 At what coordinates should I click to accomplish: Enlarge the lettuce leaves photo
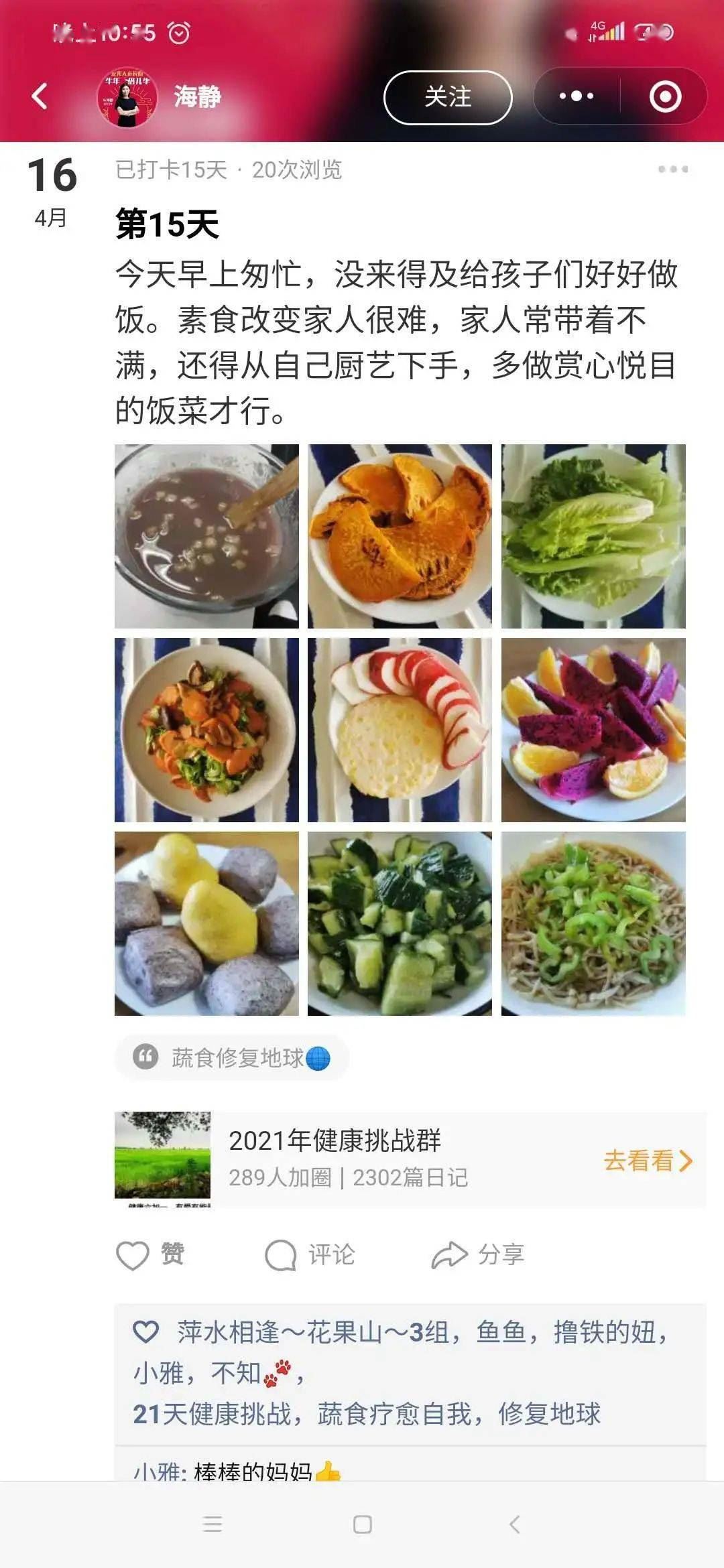click(x=593, y=536)
